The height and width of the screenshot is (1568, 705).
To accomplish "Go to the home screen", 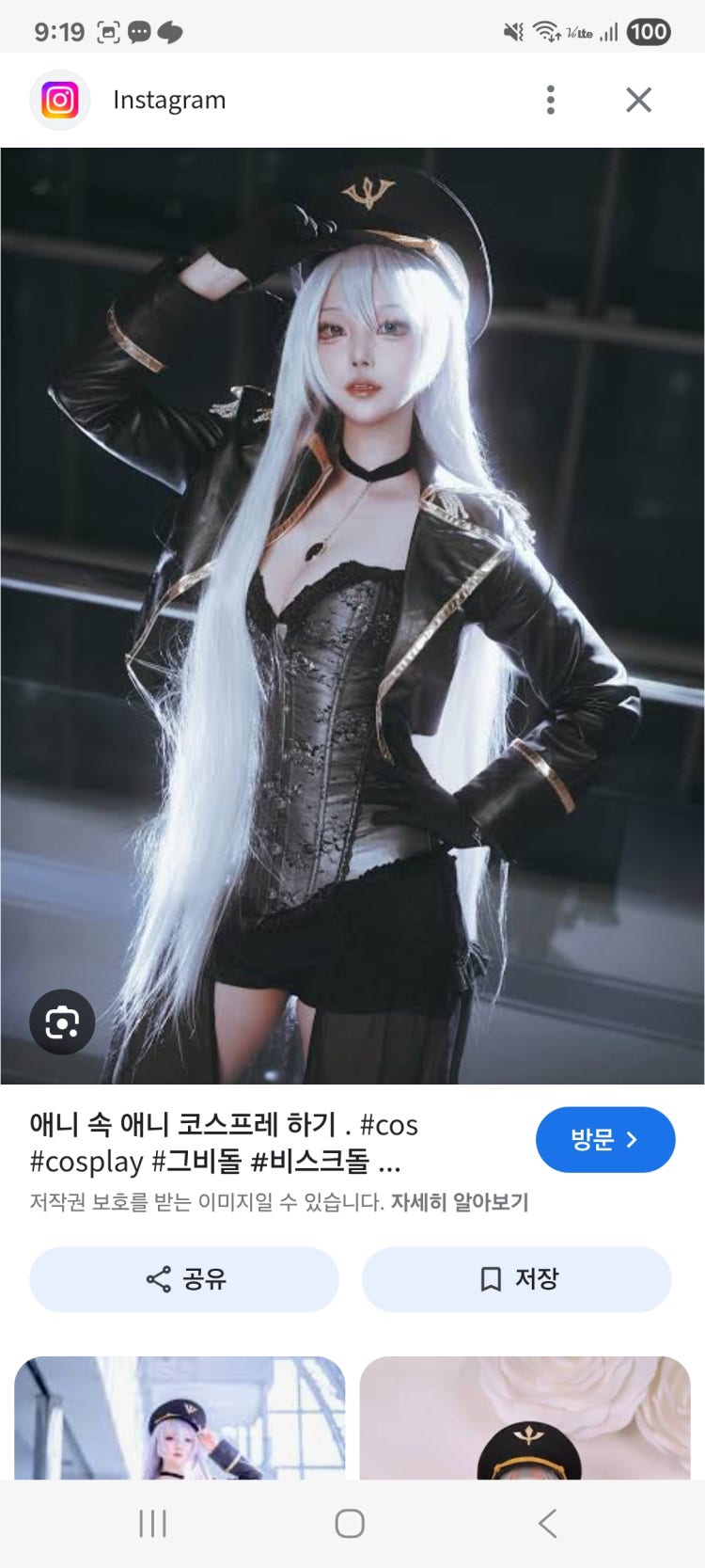I will [350, 1523].
